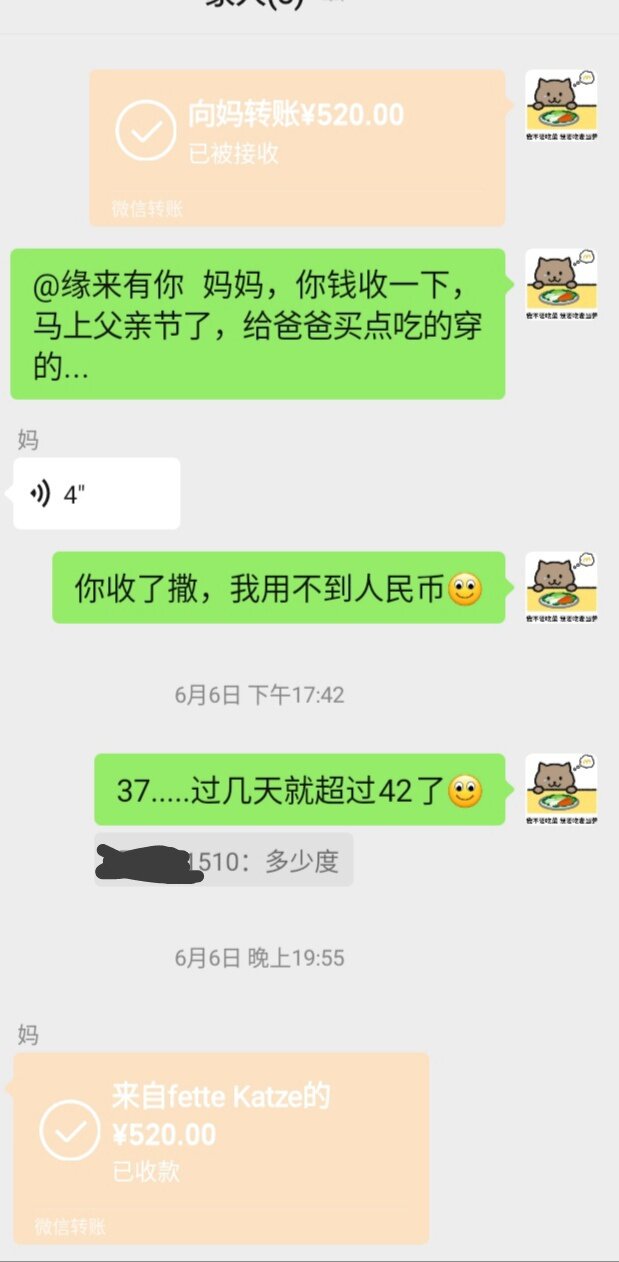
Task: Open the cat avatar beside the 人民币 message
Action: 561,587
